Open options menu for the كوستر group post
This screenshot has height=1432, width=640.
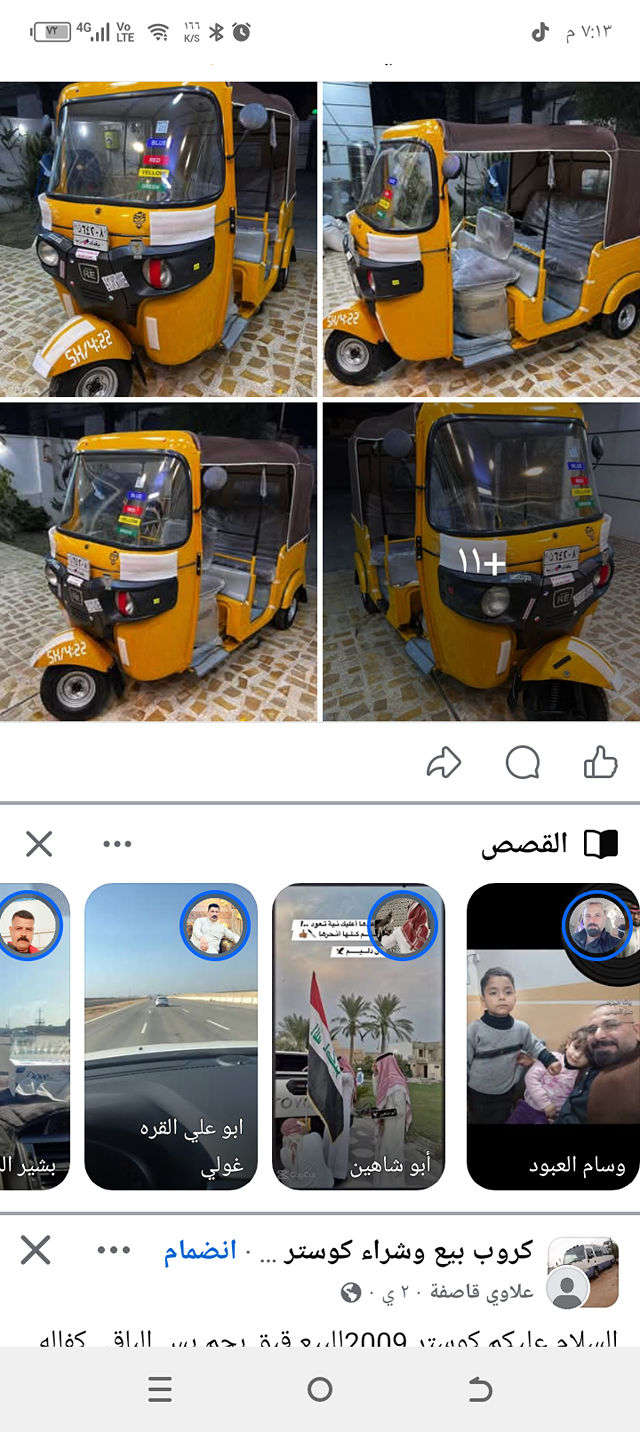[x=114, y=1250]
